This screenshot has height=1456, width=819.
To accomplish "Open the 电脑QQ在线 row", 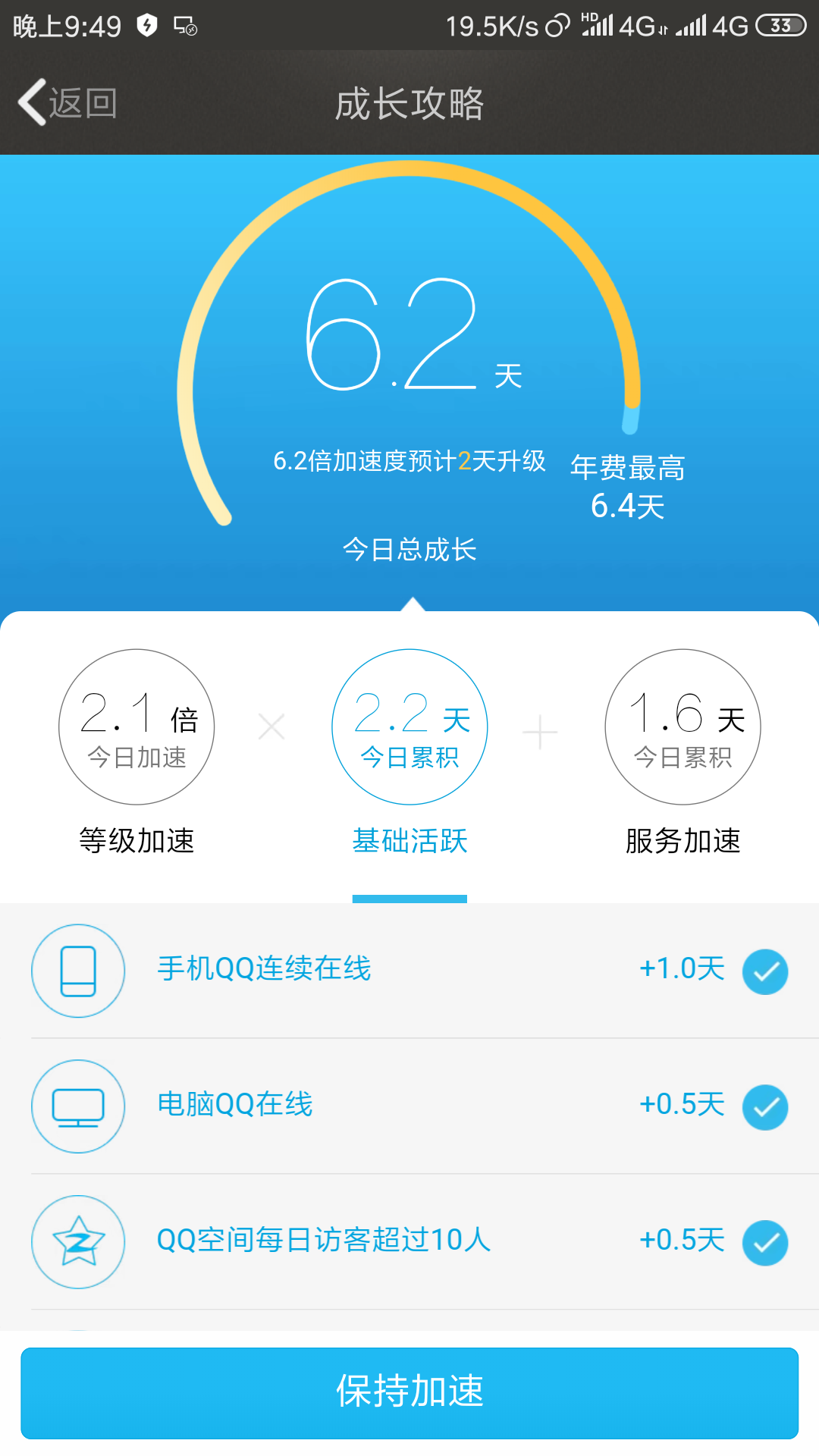I will click(409, 1106).
